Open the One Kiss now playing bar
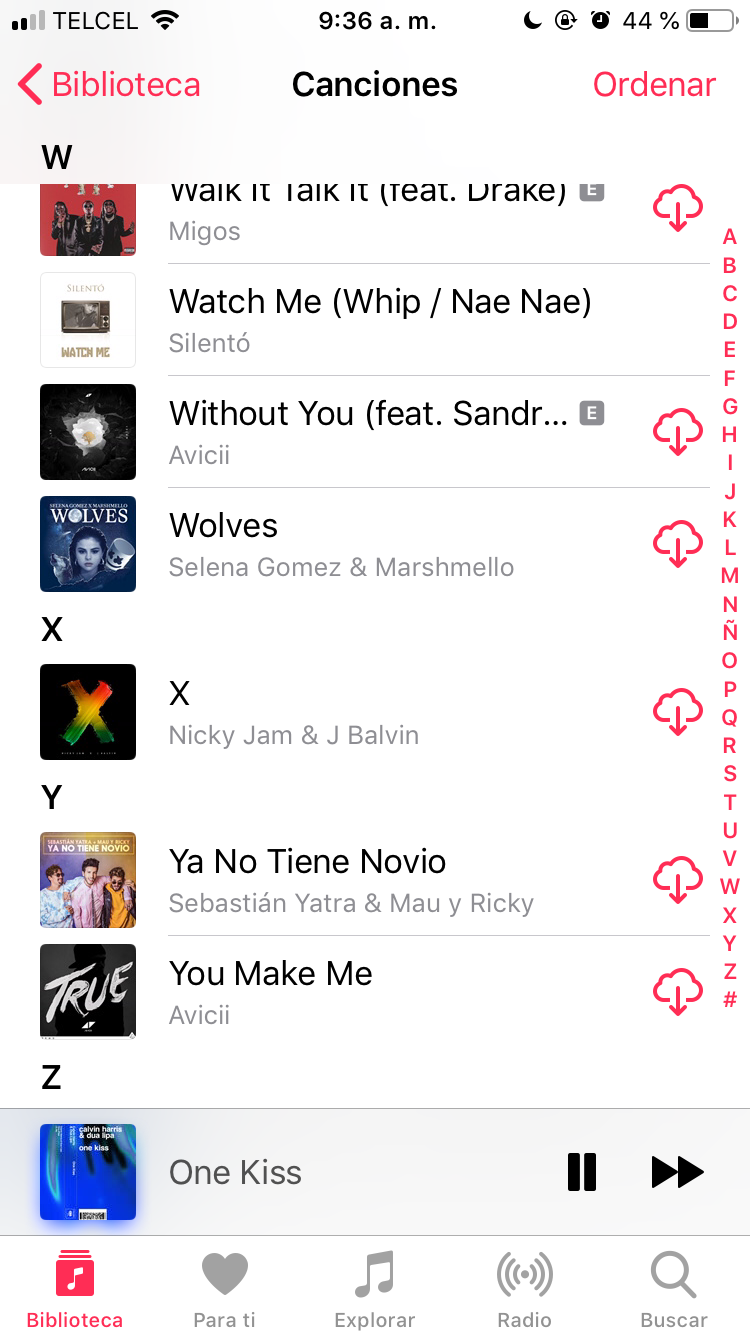This screenshot has width=750, height=1334. (300, 1172)
